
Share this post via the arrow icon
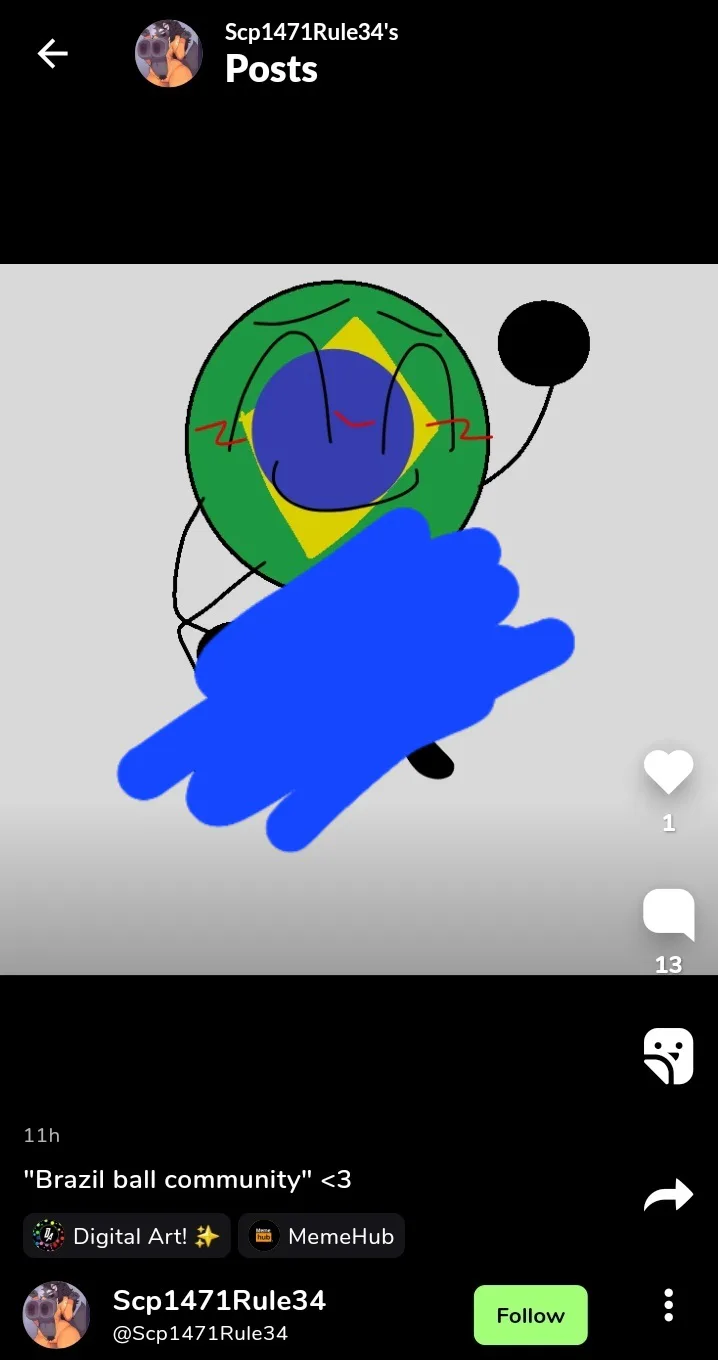[668, 1195]
